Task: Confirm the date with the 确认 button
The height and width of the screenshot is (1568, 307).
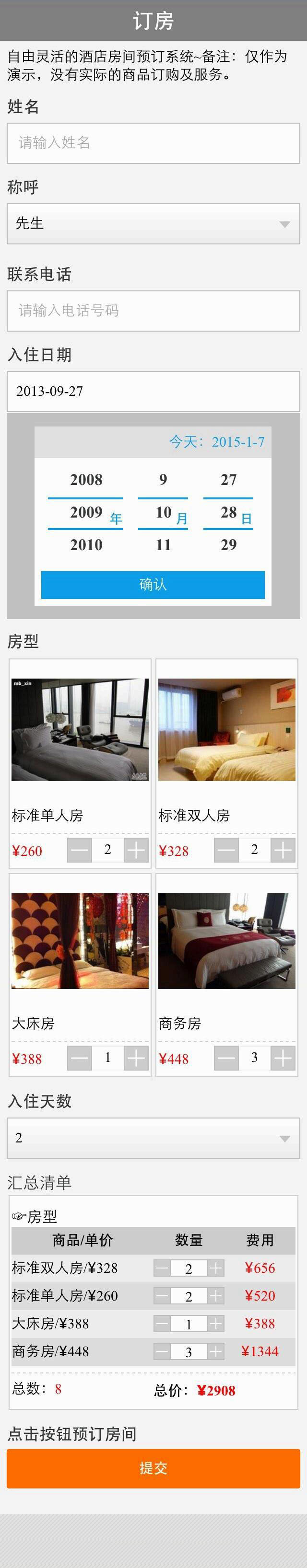Action: (x=153, y=584)
